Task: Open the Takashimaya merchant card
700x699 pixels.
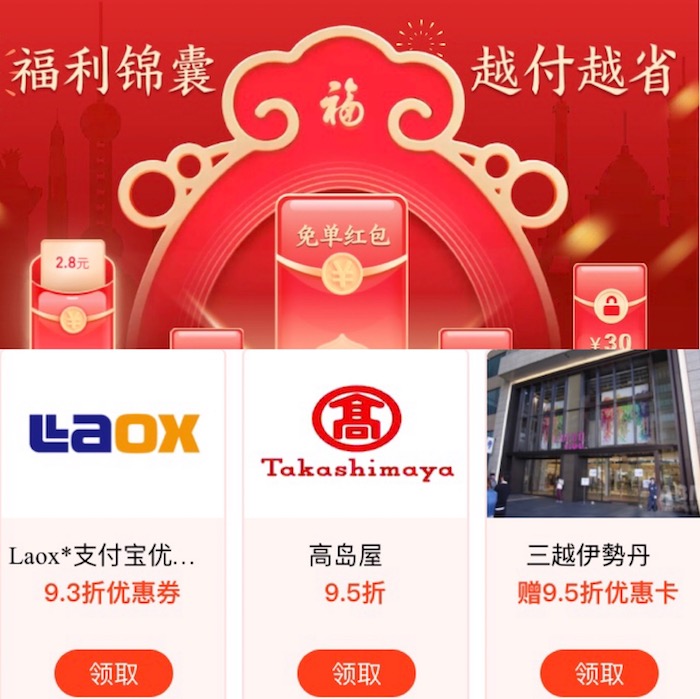Action: [x=356, y=433]
